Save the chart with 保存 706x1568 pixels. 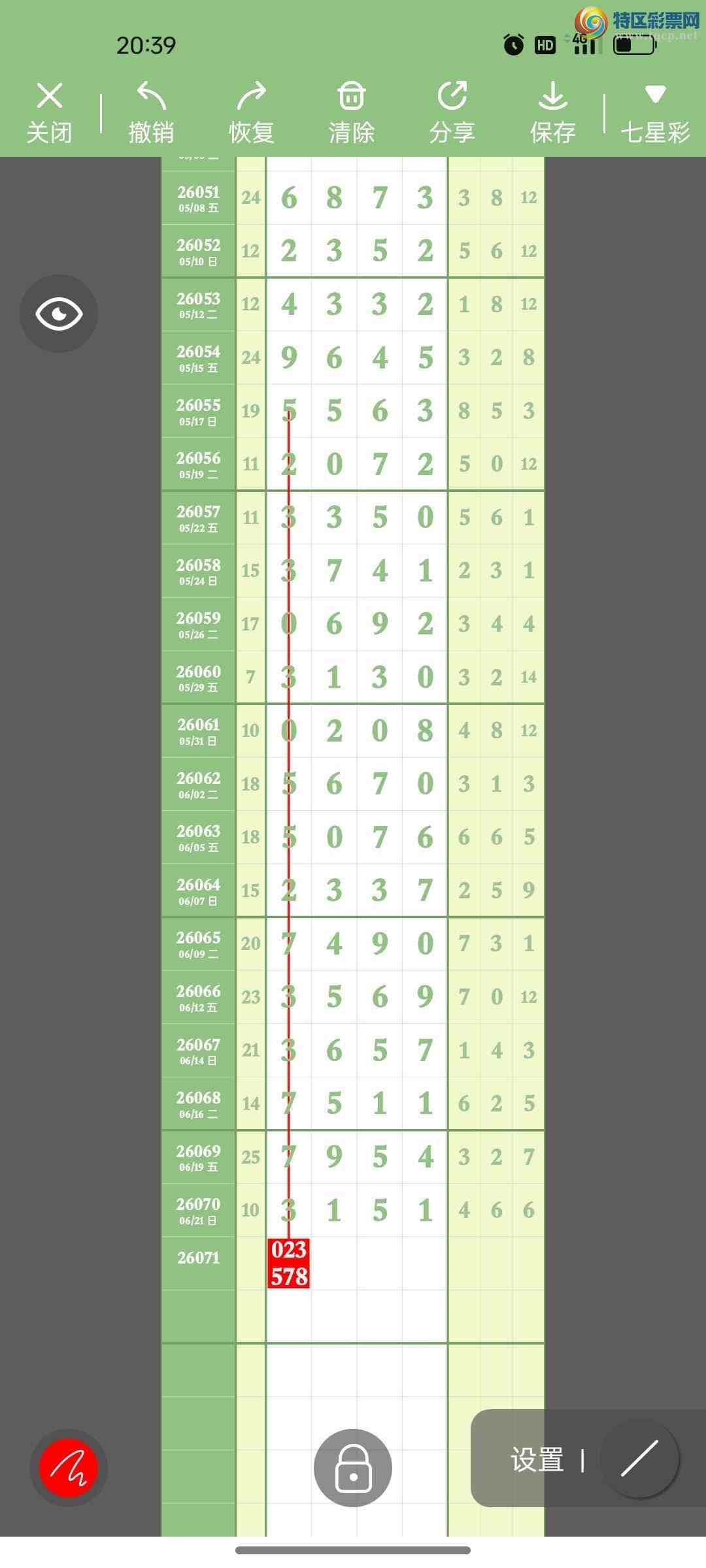pos(552,112)
